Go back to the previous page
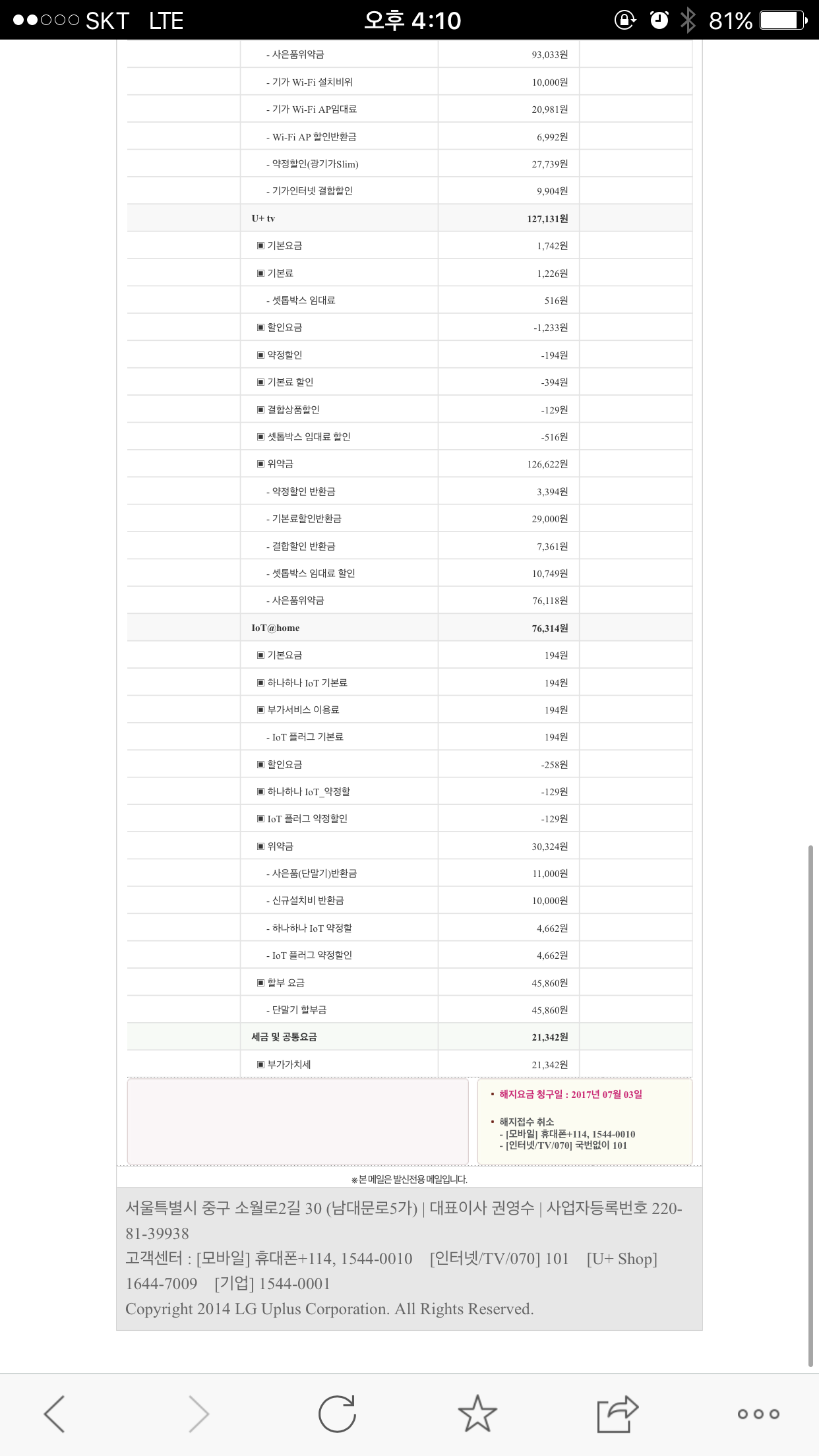 click(x=54, y=1414)
